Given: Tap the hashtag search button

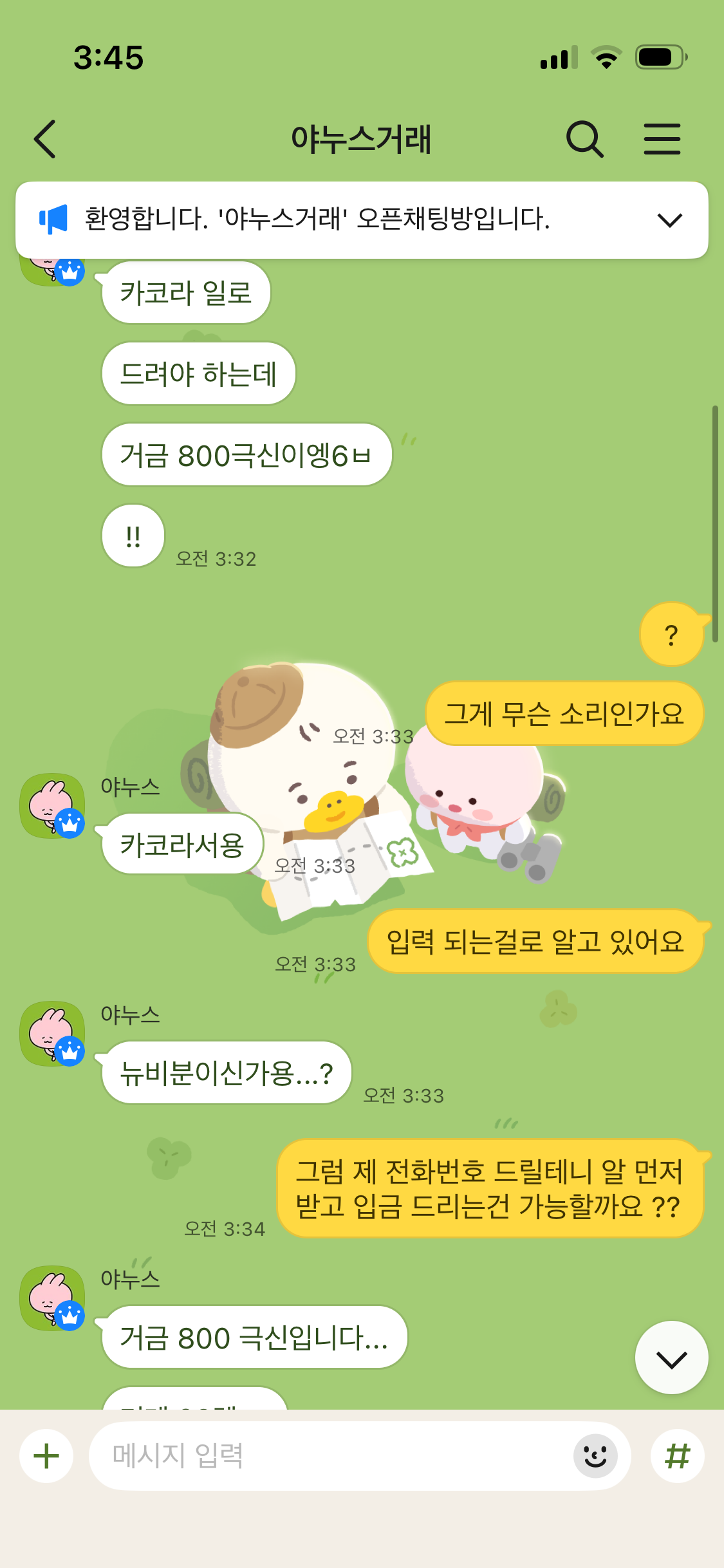Looking at the screenshot, I should coord(677,1456).
